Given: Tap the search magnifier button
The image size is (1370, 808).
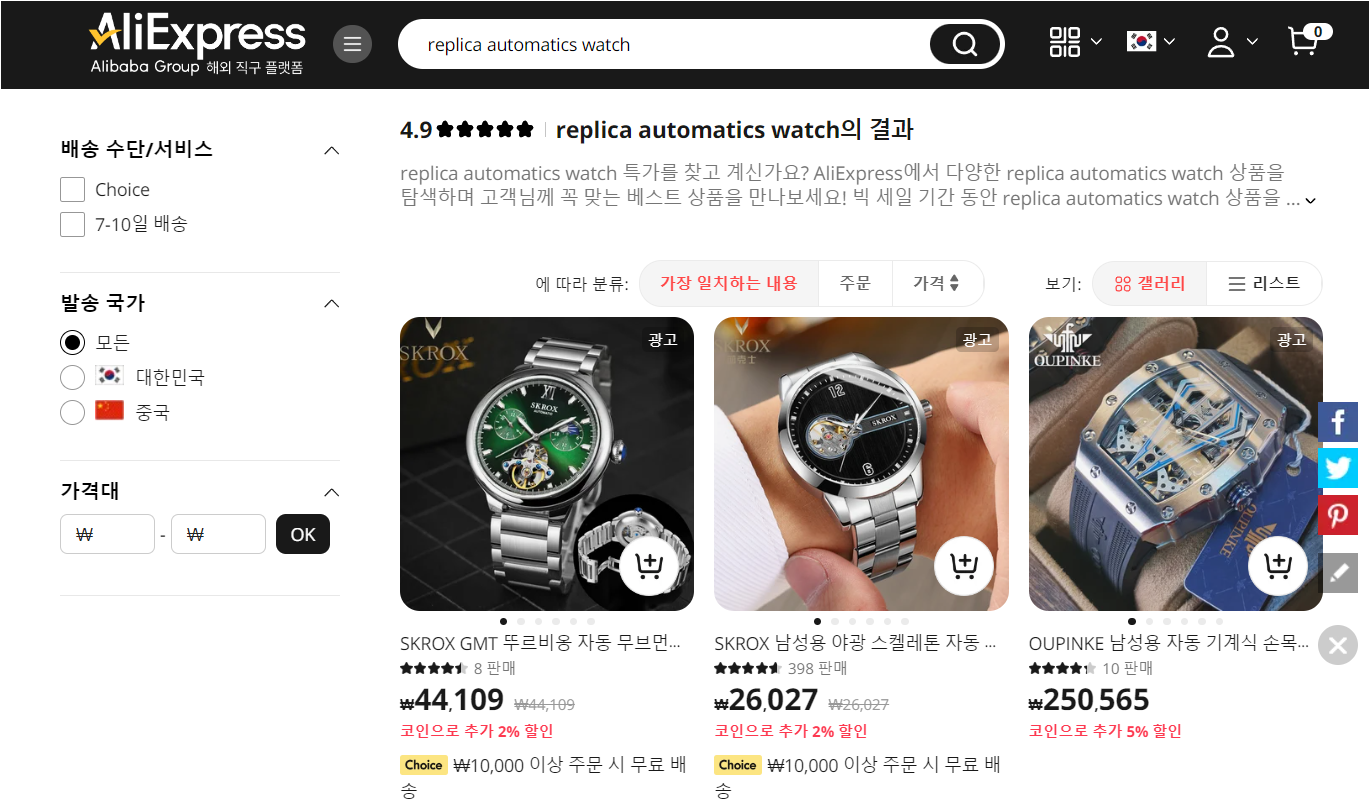Looking at the screenshot, I should (965, 44).
